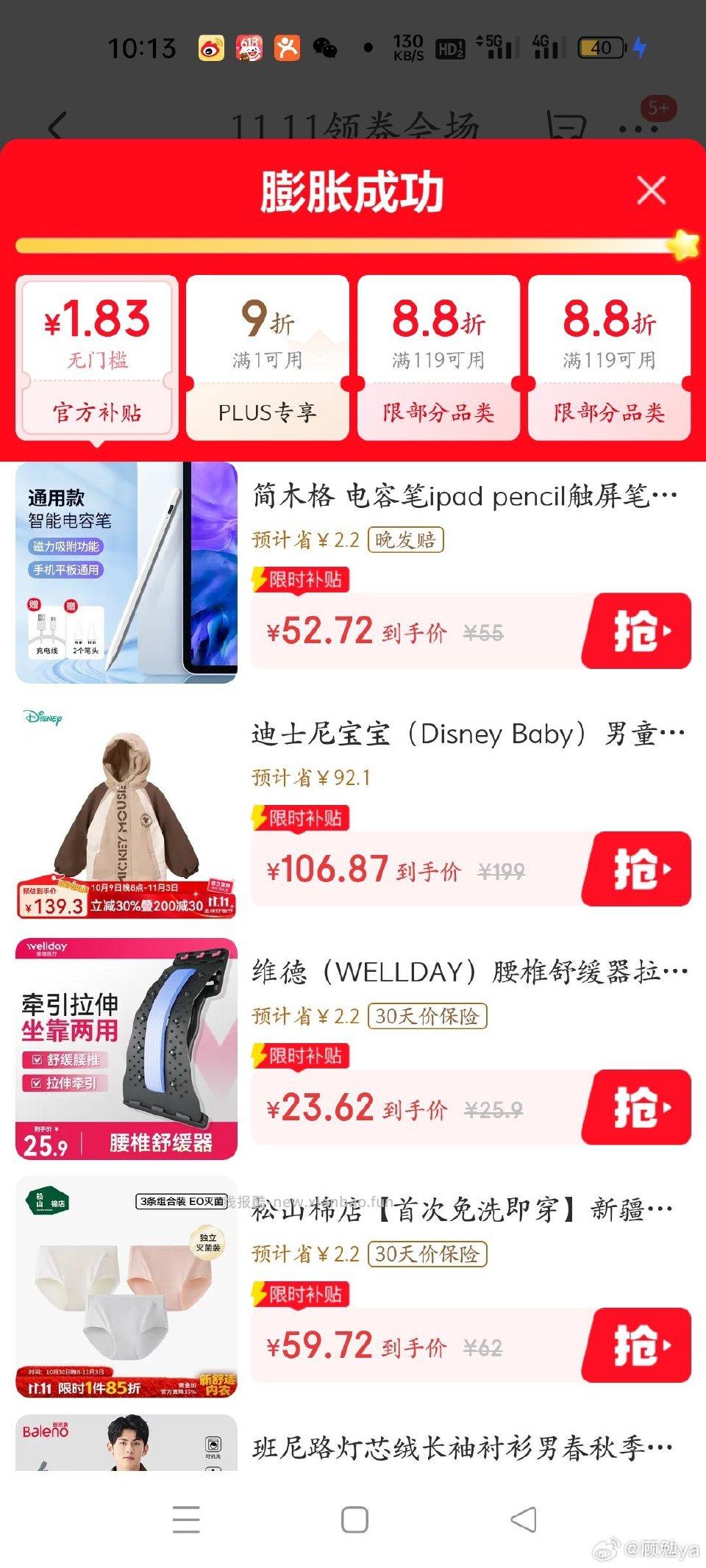Screen dimensions: 706x1568
Task: Tap 抢 button for the 电容笔 product
Action: [x=637, y=630]
